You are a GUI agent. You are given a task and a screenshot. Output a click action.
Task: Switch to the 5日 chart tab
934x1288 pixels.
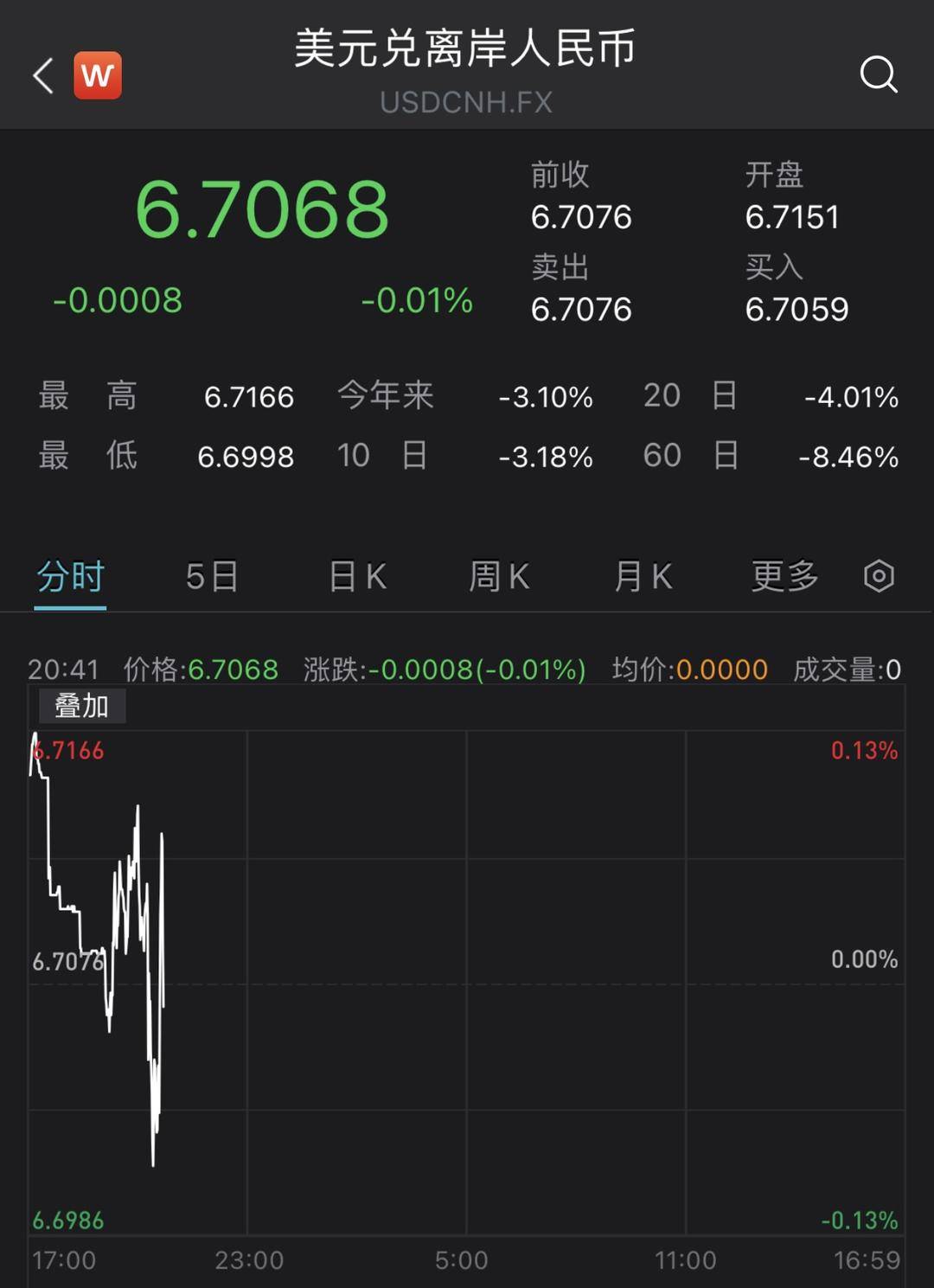(212, 576)
